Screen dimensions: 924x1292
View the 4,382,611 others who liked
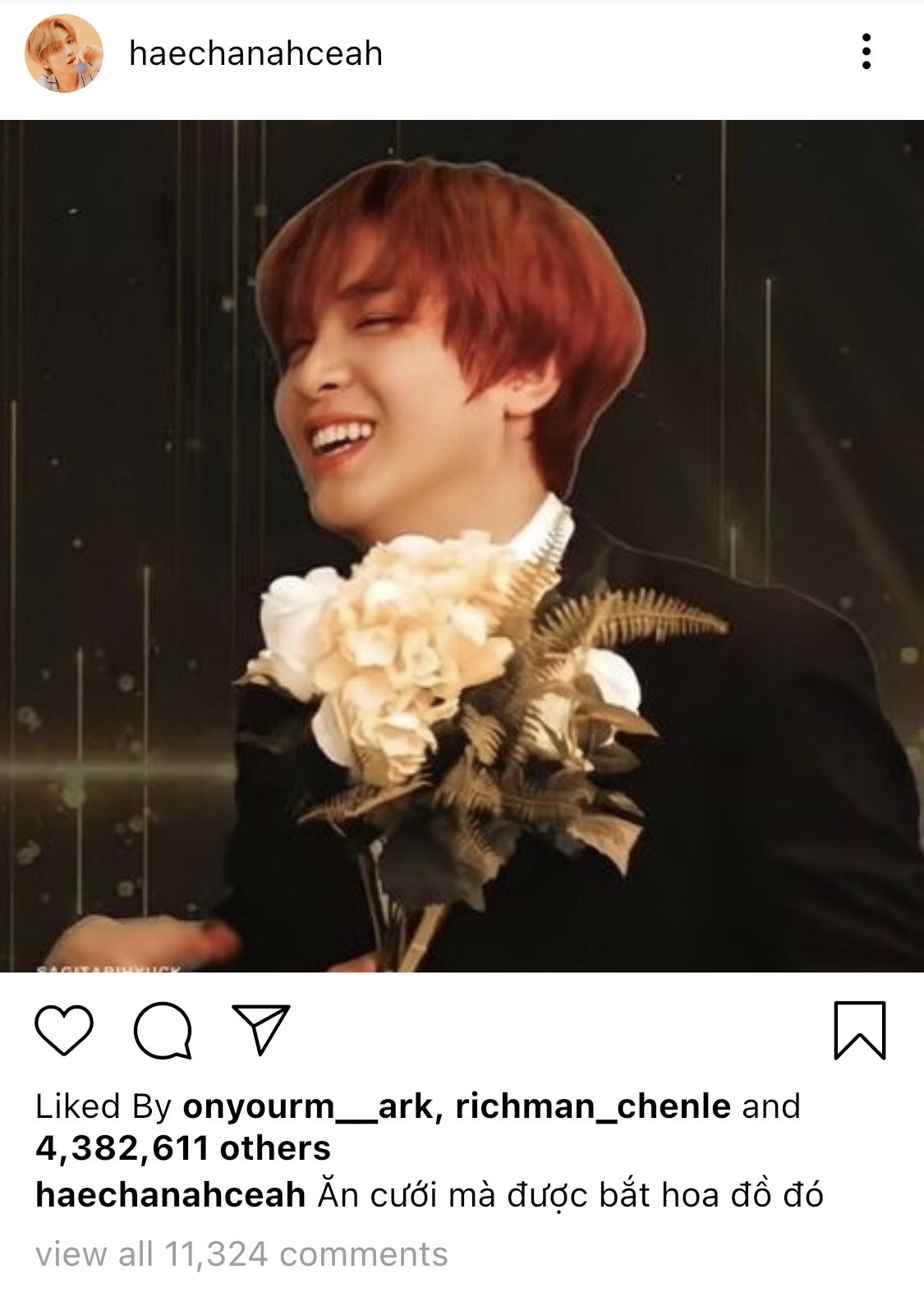tap(182, 1147)
